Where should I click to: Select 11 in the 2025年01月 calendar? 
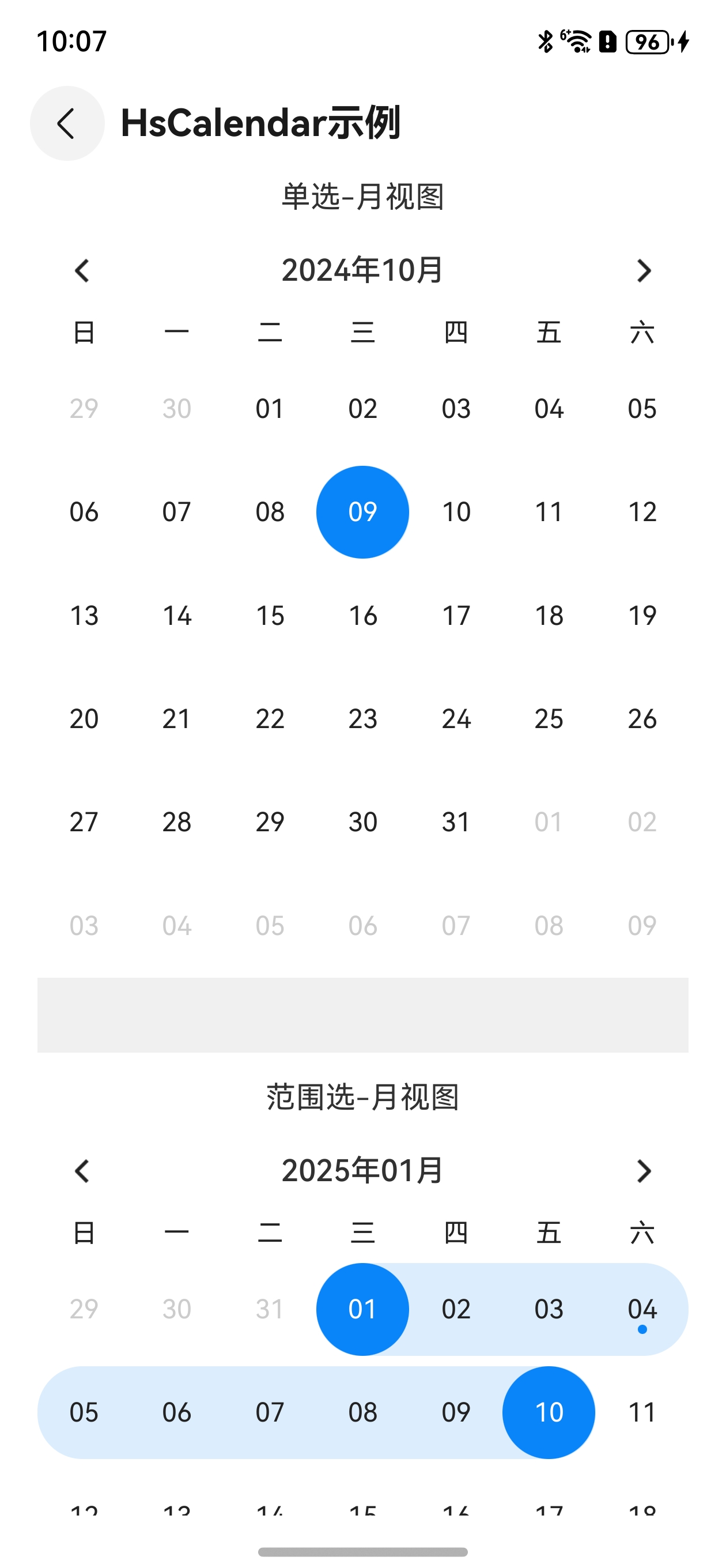point(642,1412)
